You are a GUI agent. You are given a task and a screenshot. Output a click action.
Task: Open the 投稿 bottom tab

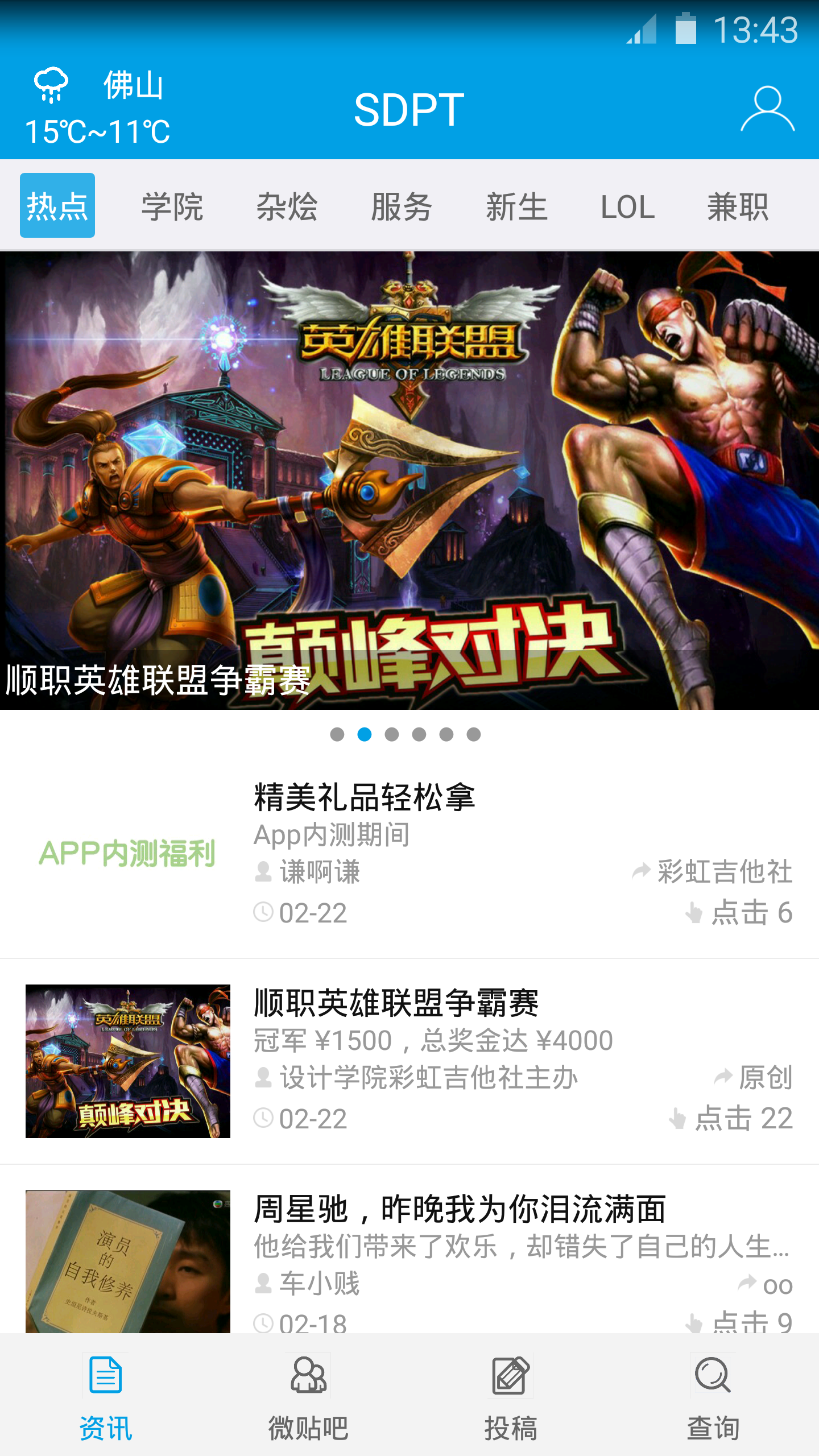pos(510,1396)
